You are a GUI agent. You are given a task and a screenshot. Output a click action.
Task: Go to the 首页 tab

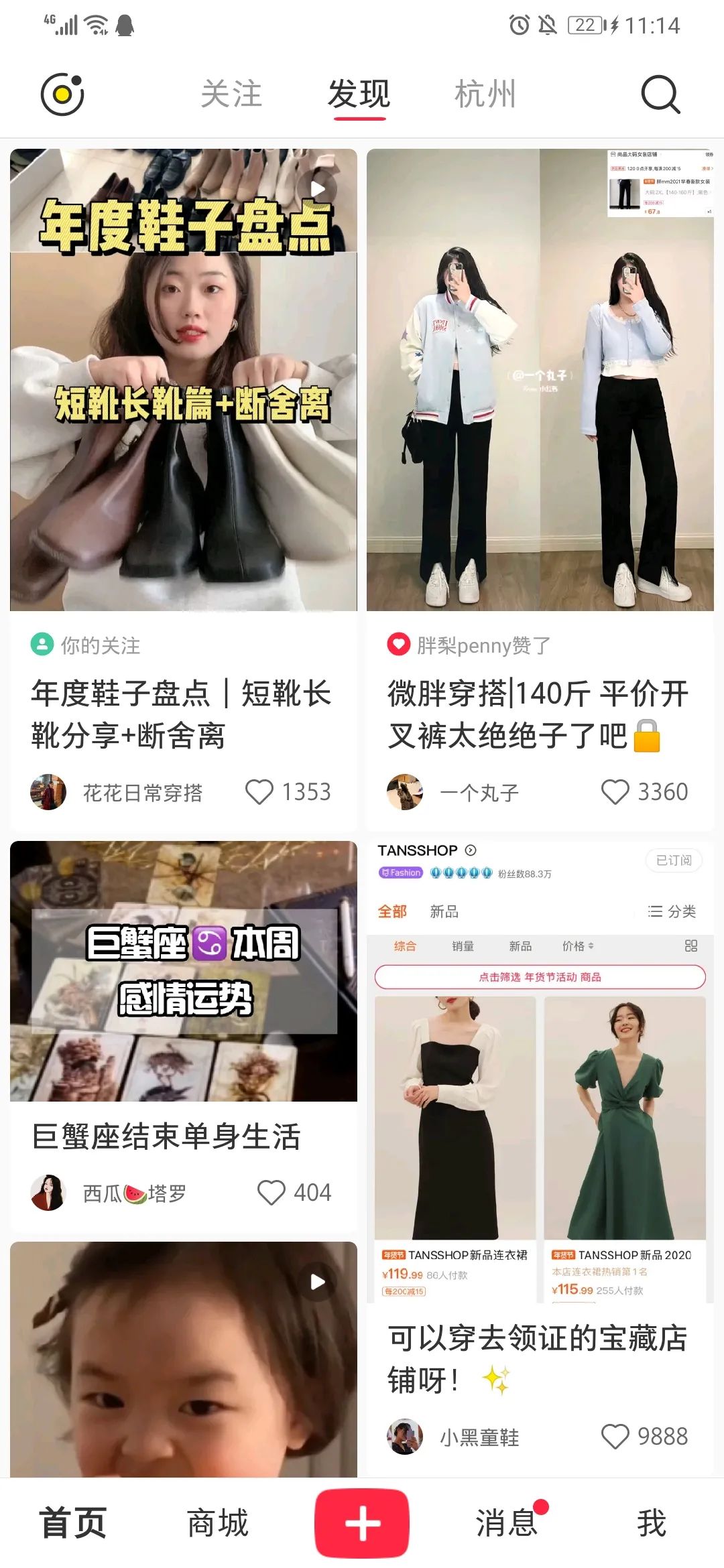coord(72,1523)
